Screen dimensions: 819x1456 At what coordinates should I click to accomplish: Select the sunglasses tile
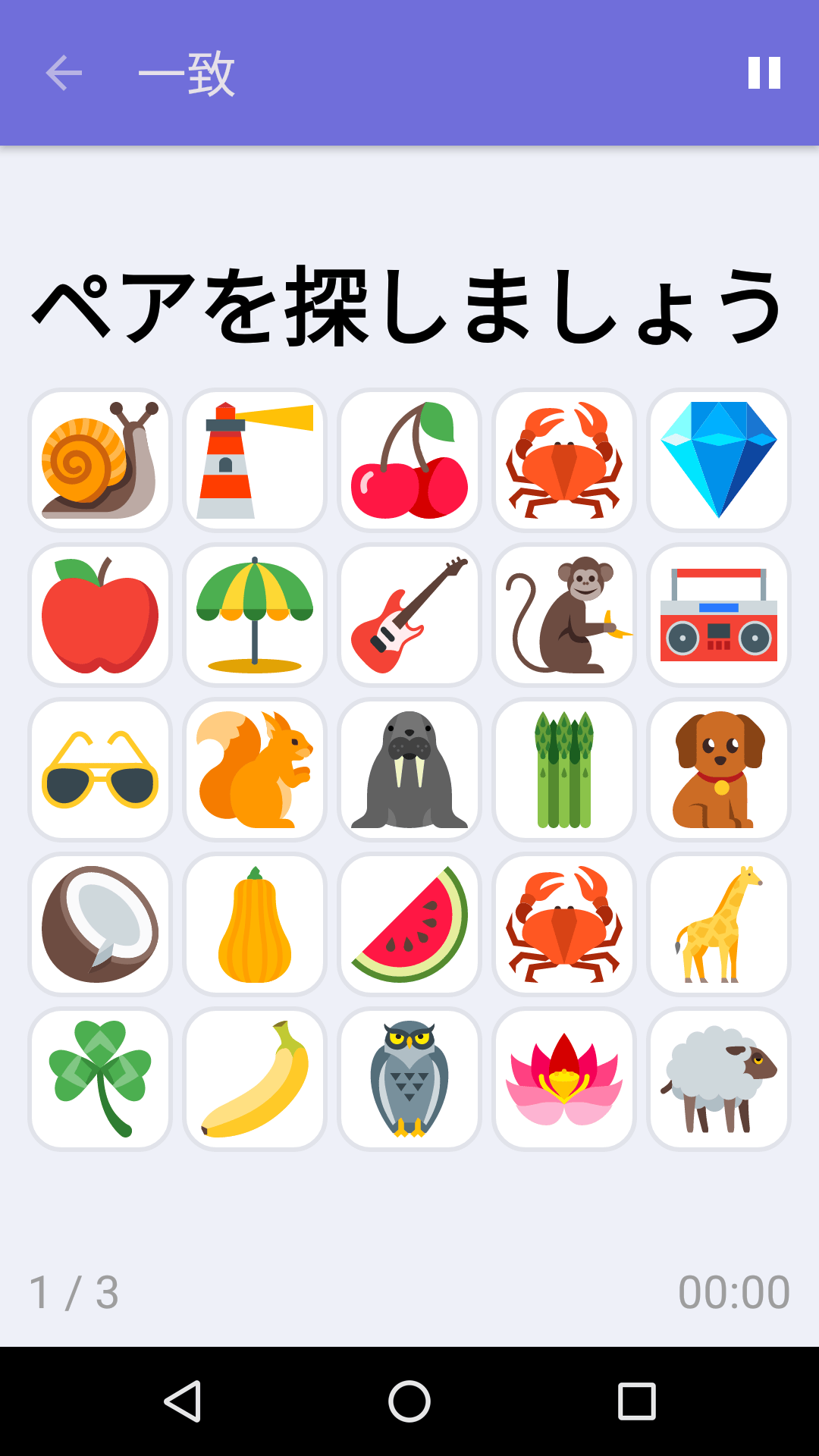click(x=99, y=769)
